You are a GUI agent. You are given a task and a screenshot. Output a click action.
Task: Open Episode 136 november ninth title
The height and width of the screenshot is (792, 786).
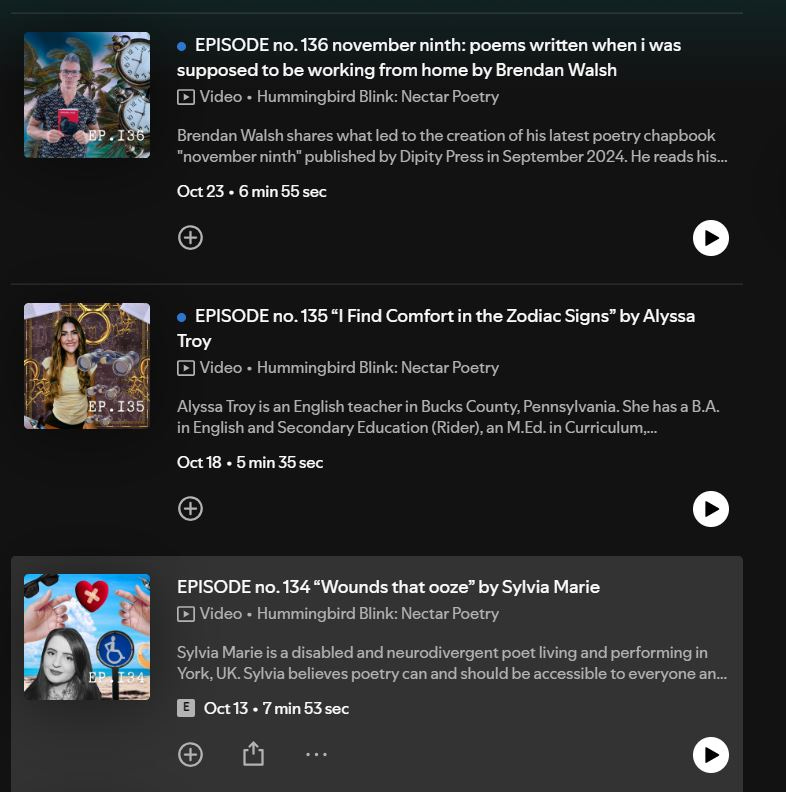(x=430, y=57)
